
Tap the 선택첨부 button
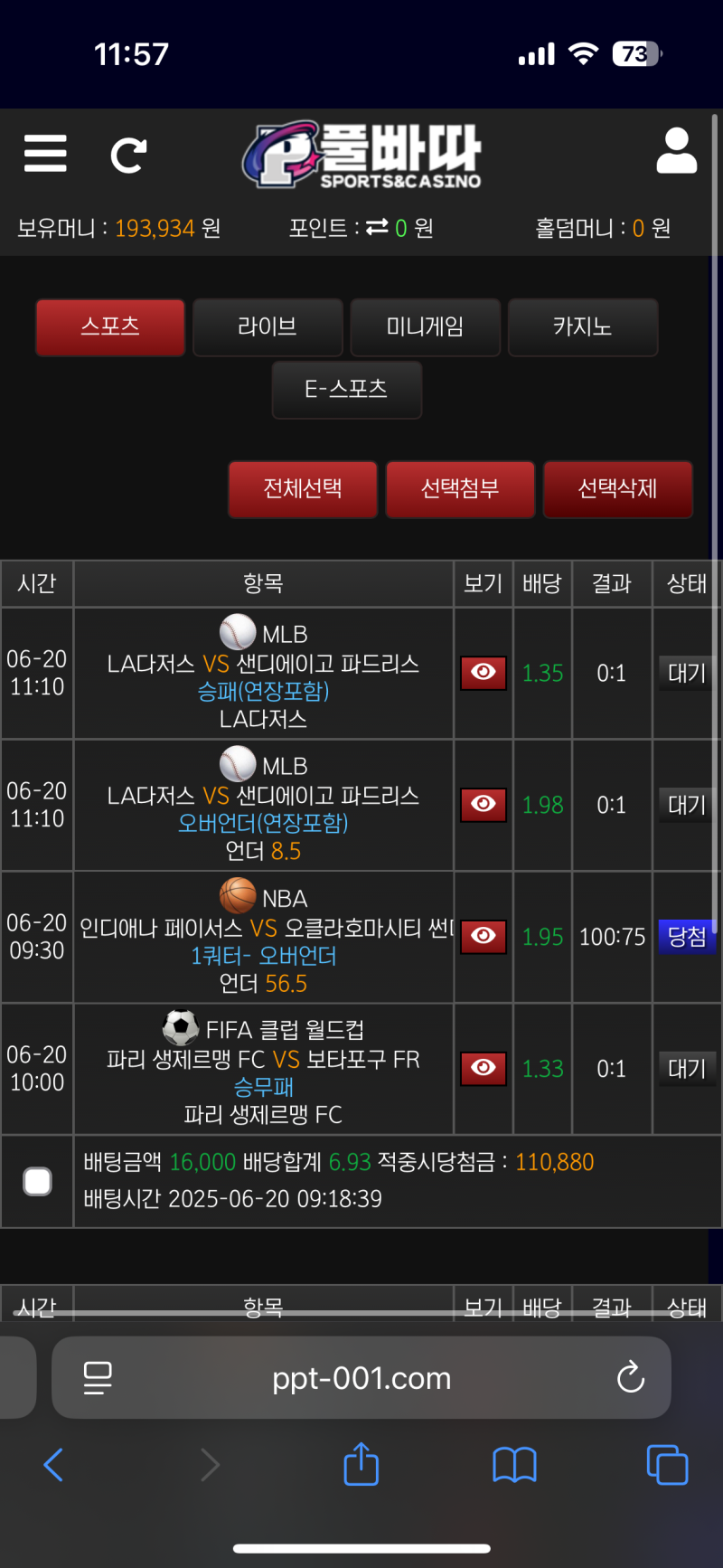(x=460, y=488)
